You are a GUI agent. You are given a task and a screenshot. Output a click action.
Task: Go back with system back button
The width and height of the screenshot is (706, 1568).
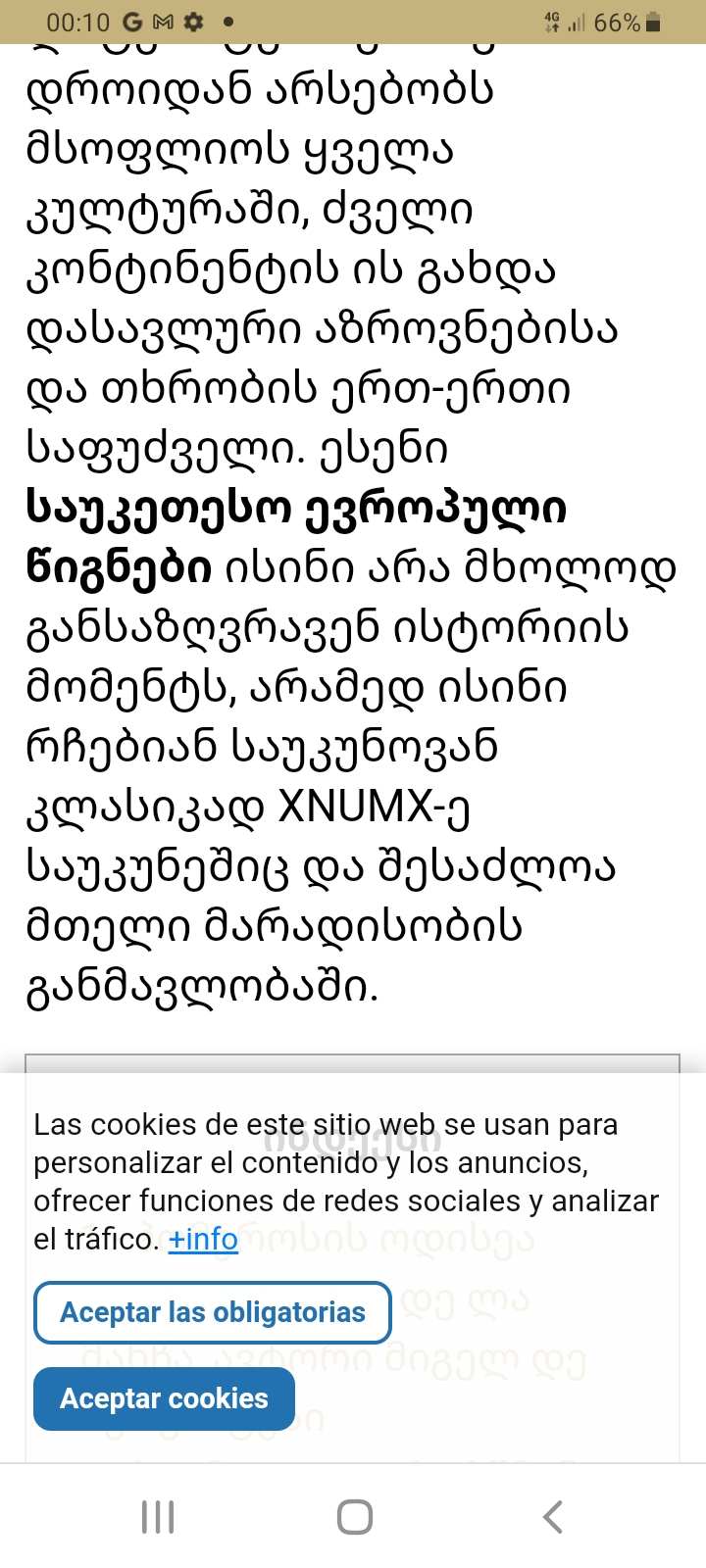coord(552,1516)
